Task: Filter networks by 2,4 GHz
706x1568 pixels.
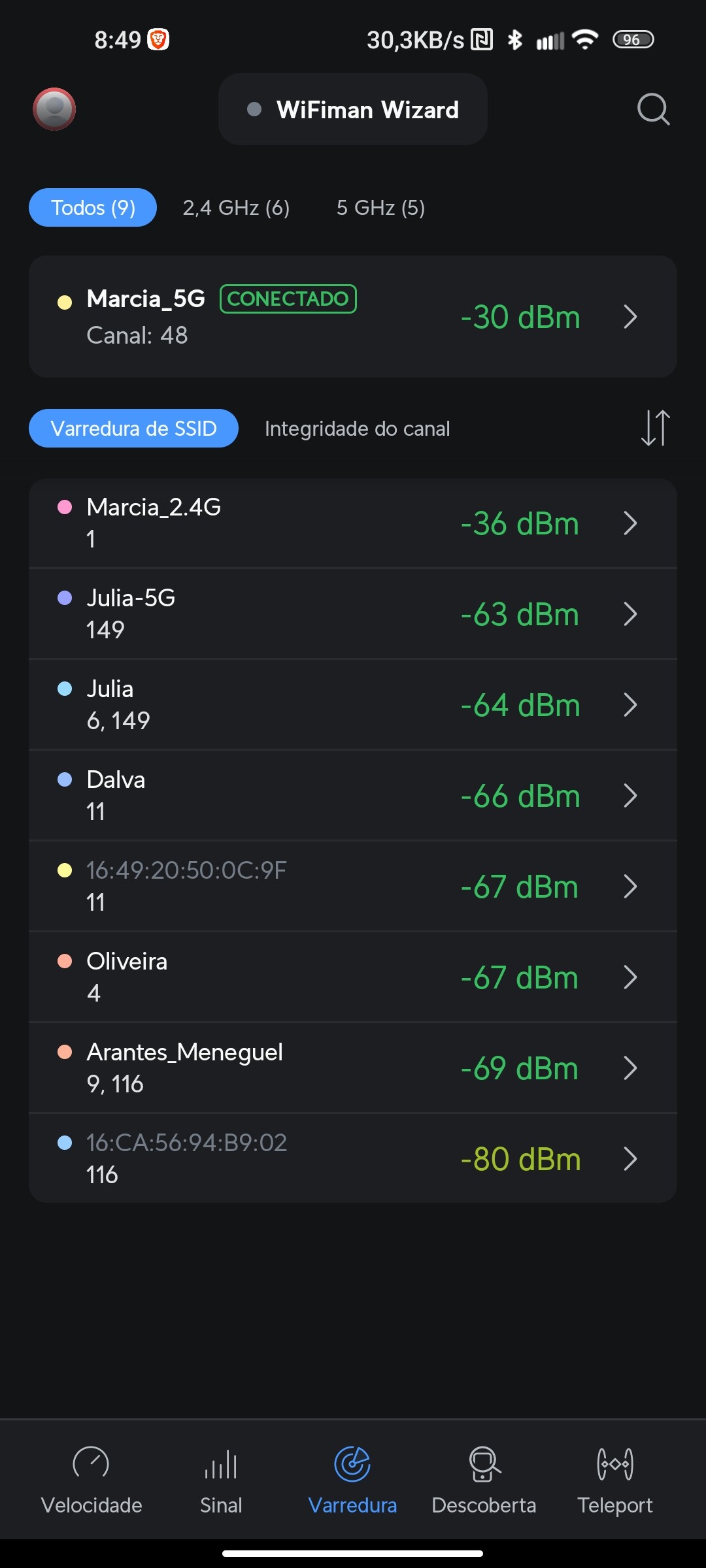Action: (236, 208)
